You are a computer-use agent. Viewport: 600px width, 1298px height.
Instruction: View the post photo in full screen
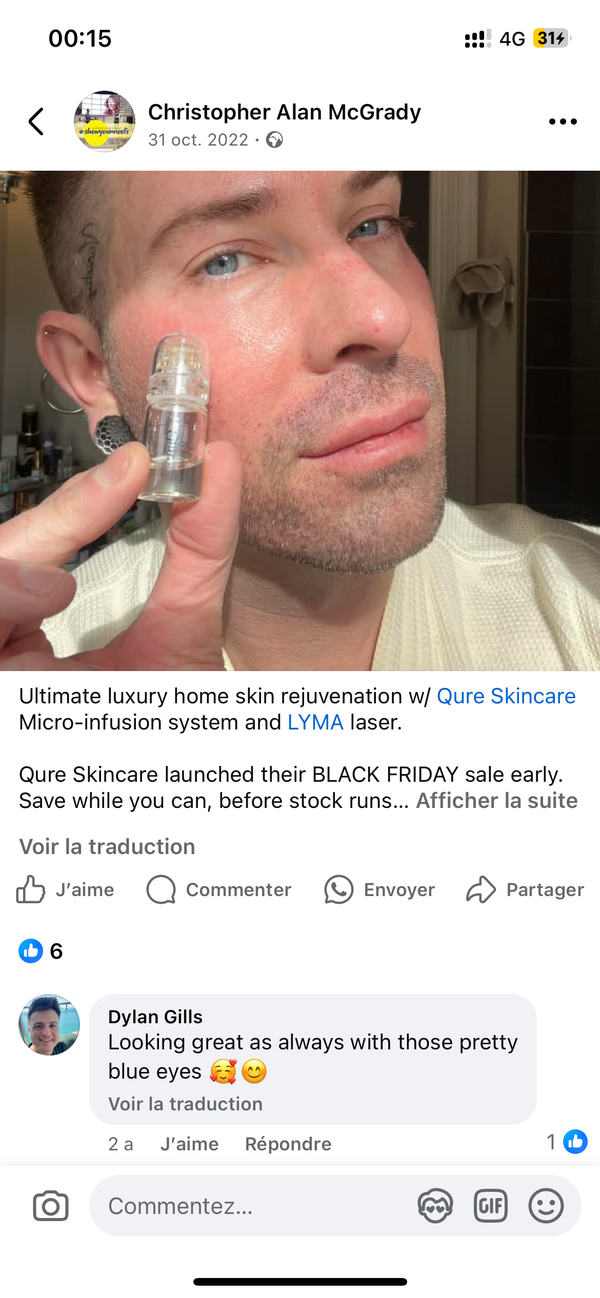(x=300, y=420)
